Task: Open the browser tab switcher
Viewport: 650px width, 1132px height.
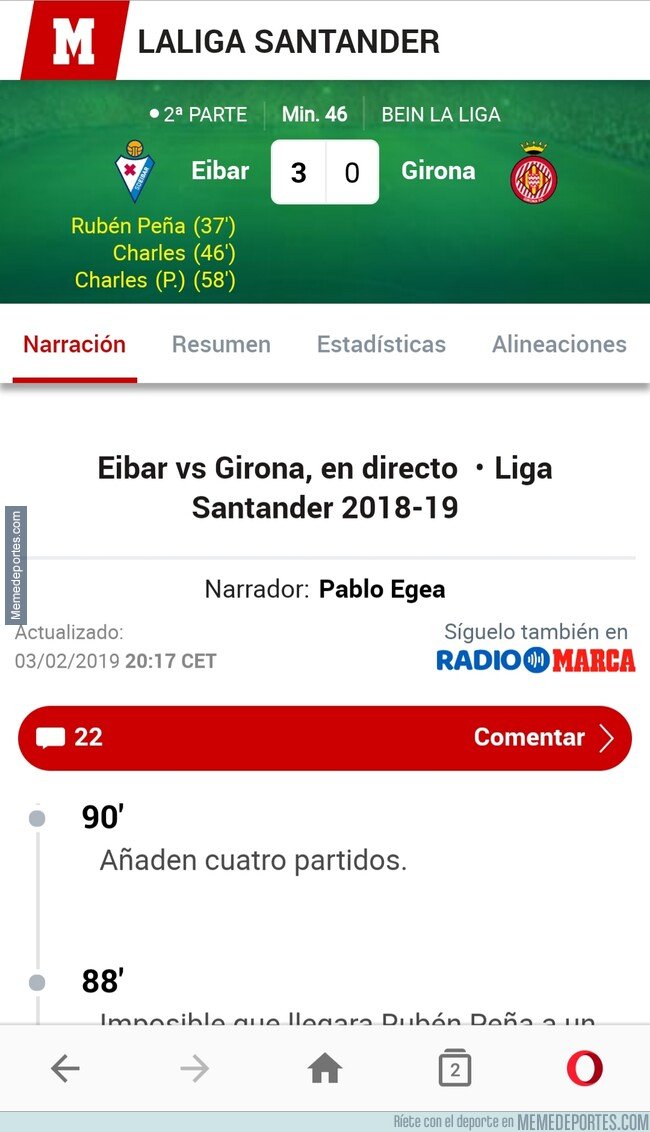Action: (x=455, y=1070)
